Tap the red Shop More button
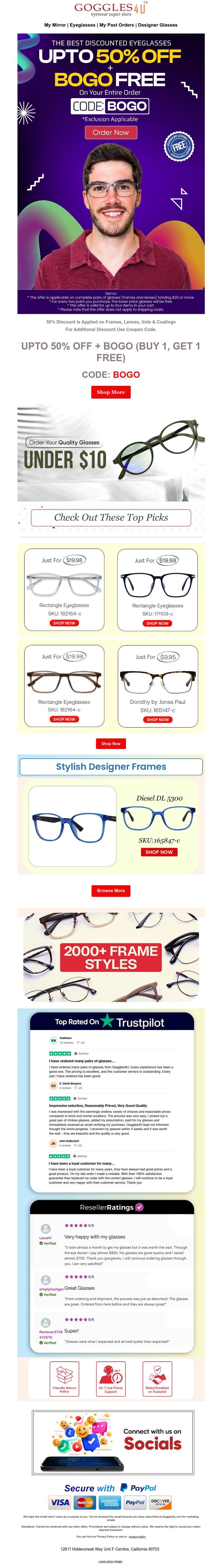Viewport: 222px width, 1568px height. (x=110, y=392)
